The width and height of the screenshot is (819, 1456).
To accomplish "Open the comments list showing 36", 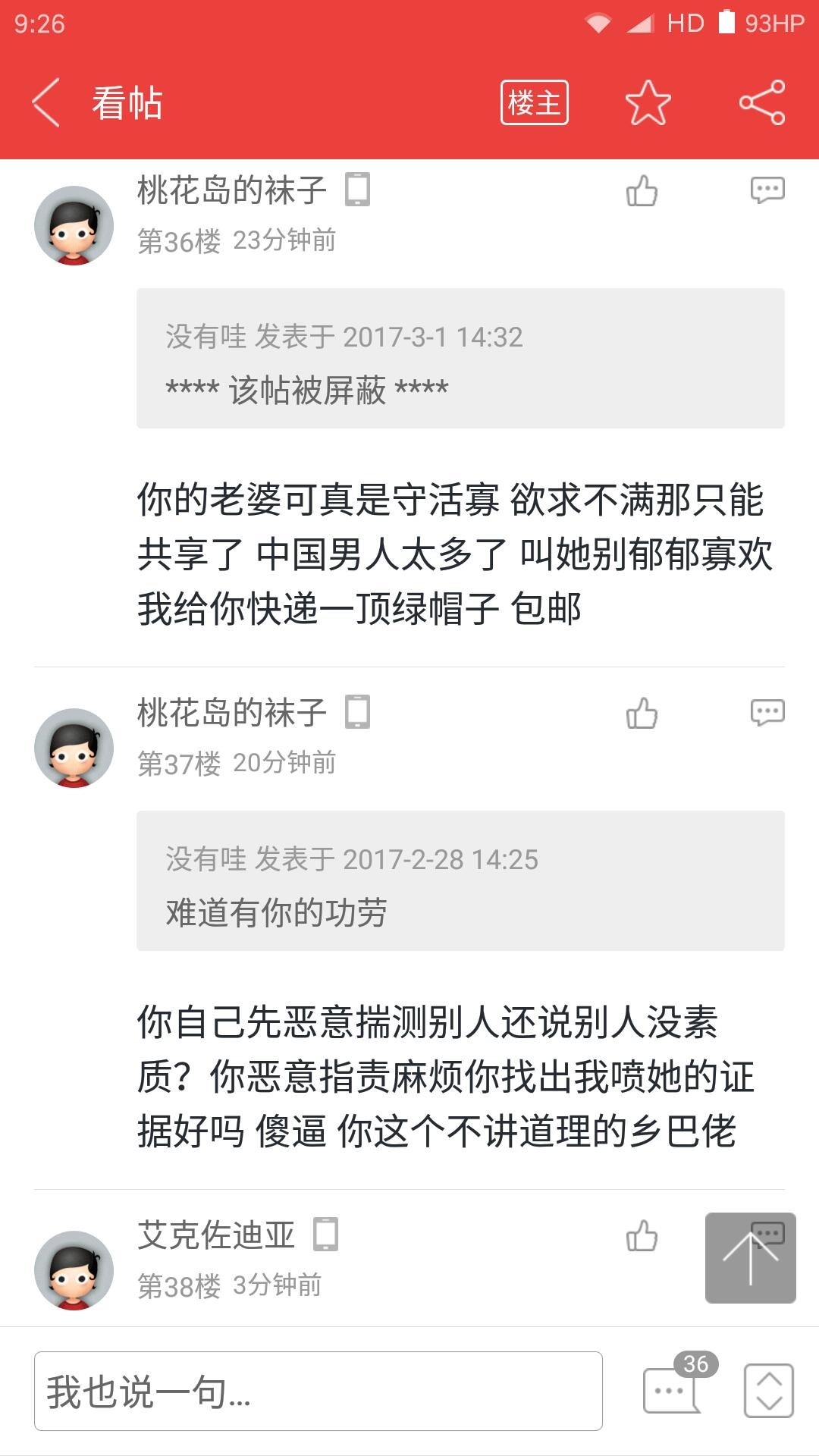I will click(x=673, y=1389).
